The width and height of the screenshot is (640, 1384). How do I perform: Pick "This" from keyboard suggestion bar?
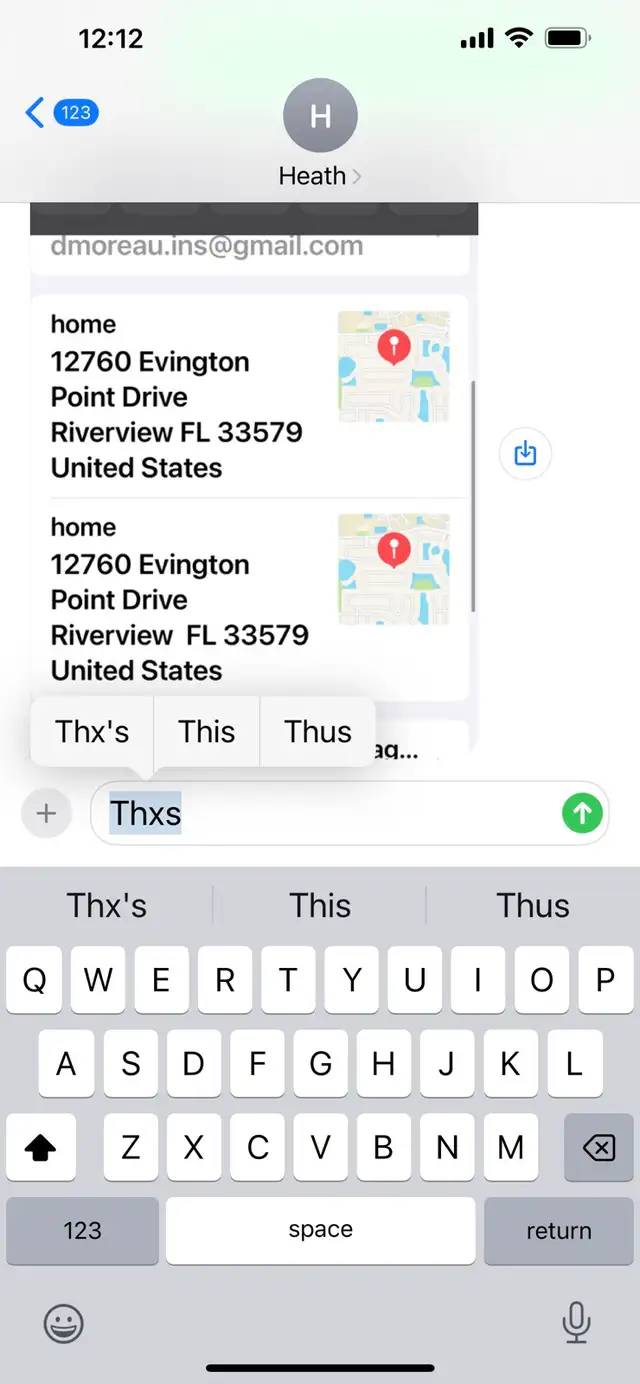pos(320,906)
